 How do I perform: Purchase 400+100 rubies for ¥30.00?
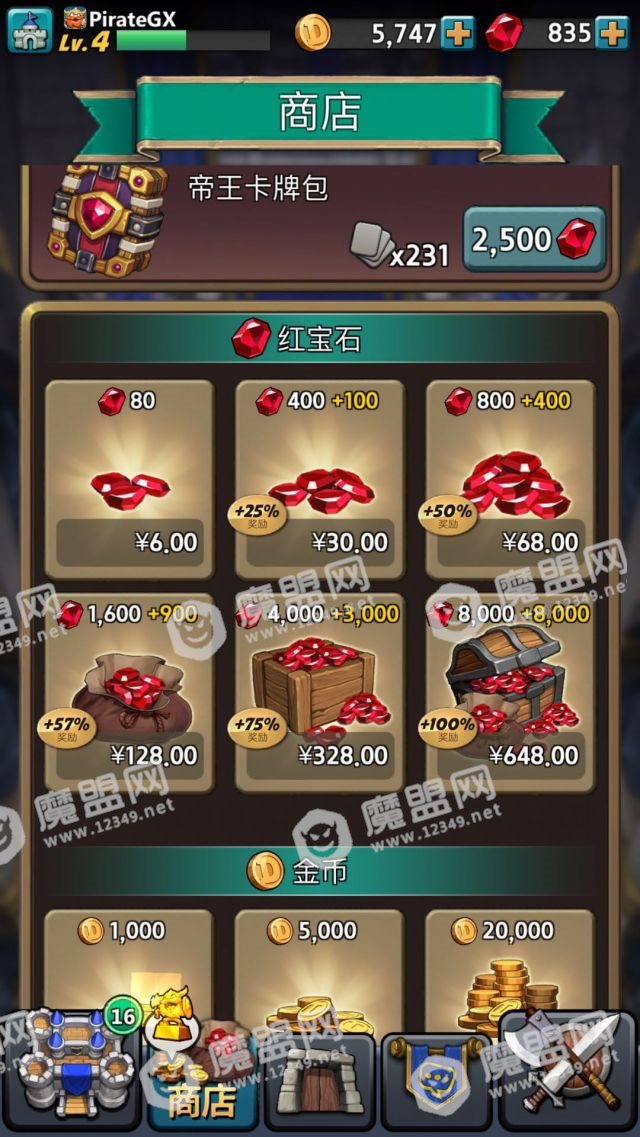click(x=320, y=479)
